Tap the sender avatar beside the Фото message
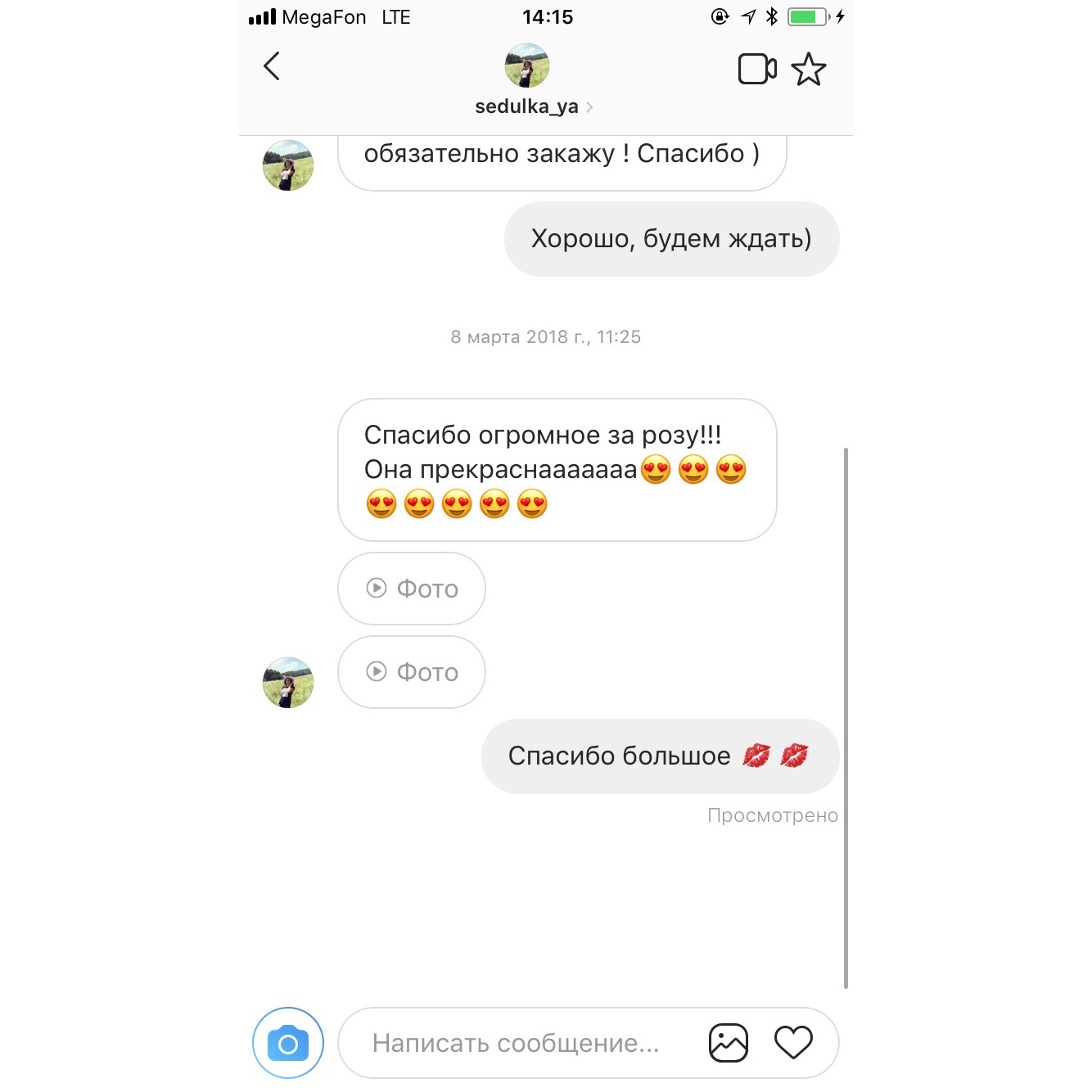Screen dimensions: 1092x1092 coord(288,682)
